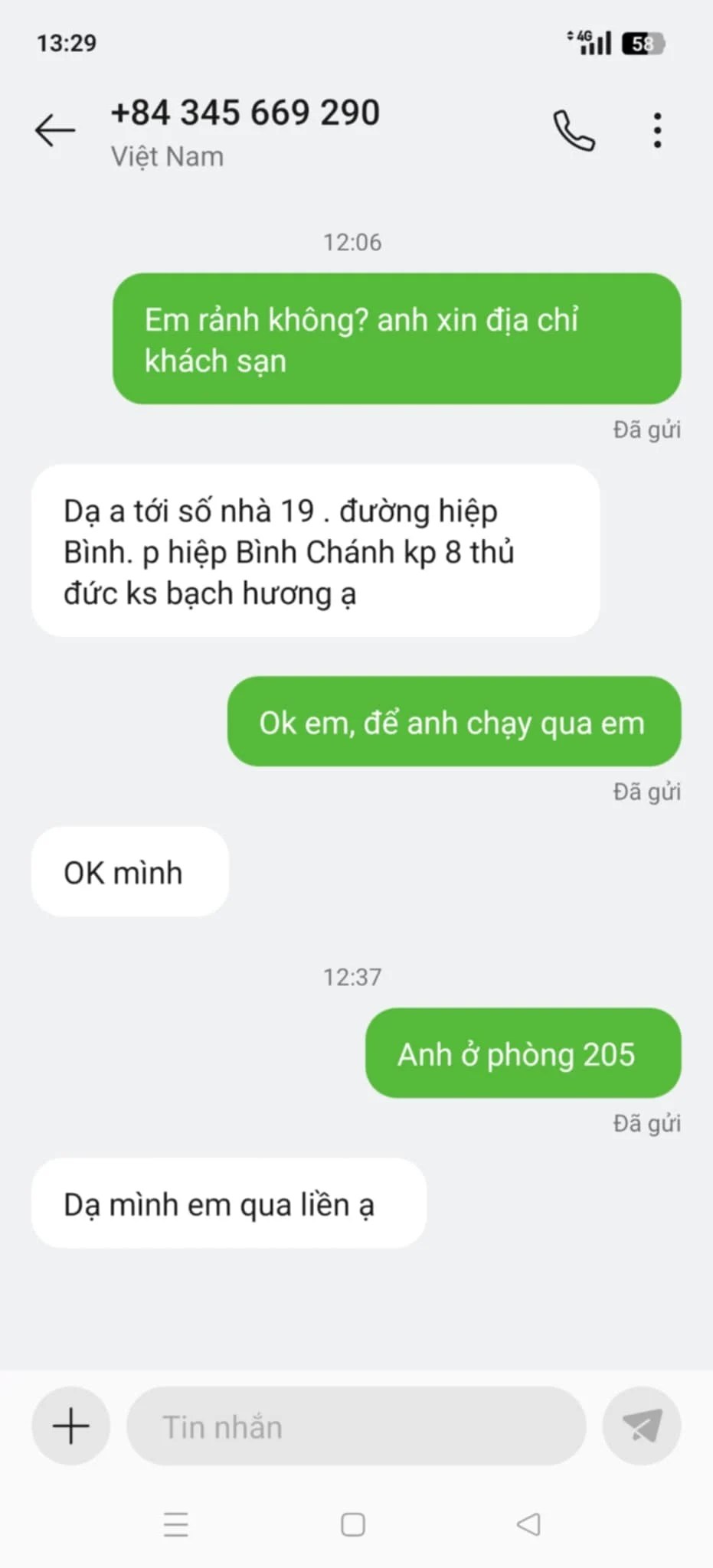Tap the system back triangle
Viewport: 713px width, 1568px height.
(528, 1524)
